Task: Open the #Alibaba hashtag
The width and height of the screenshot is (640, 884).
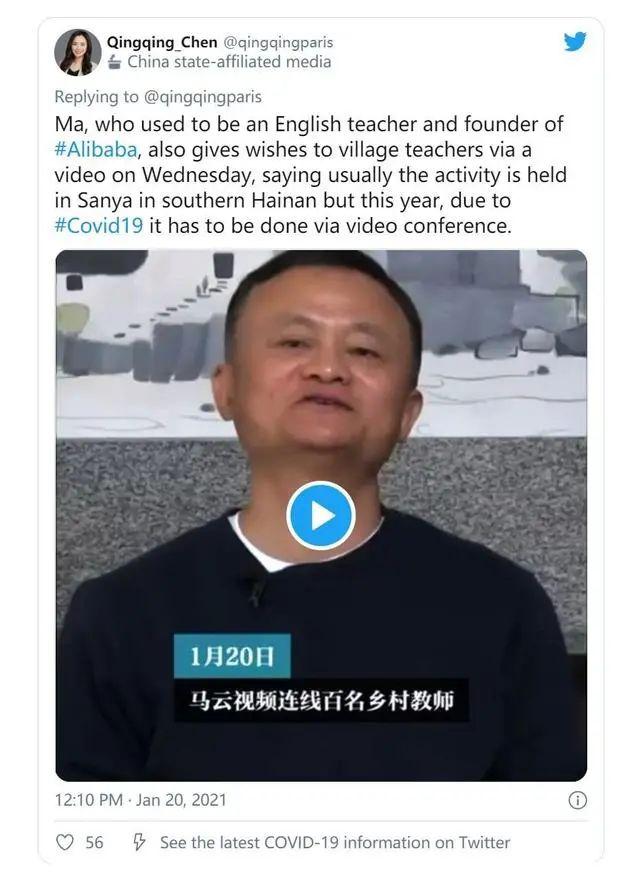Action: click(x=99, y=149)
